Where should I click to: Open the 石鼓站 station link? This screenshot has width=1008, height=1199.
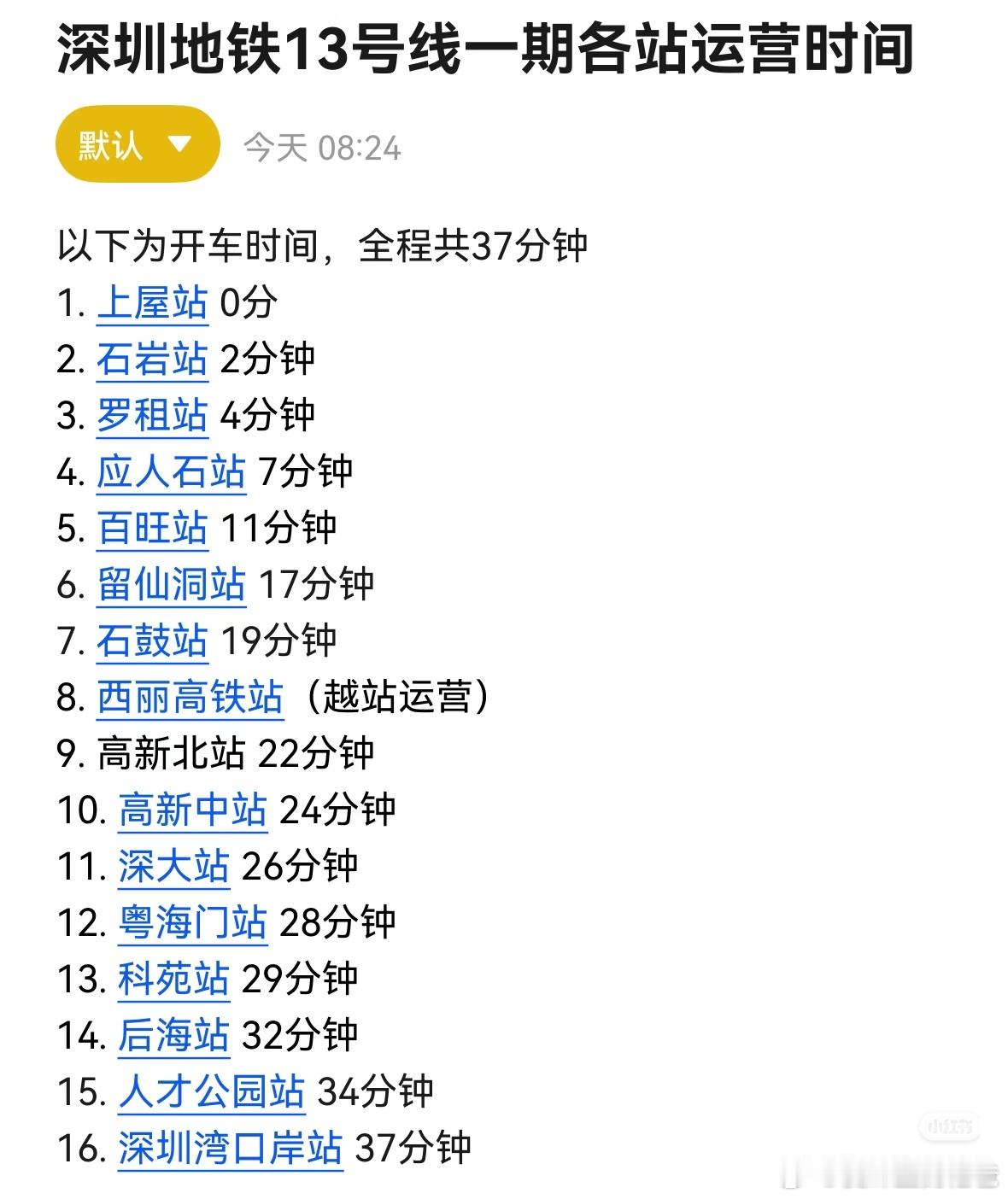tap(150, 641)
